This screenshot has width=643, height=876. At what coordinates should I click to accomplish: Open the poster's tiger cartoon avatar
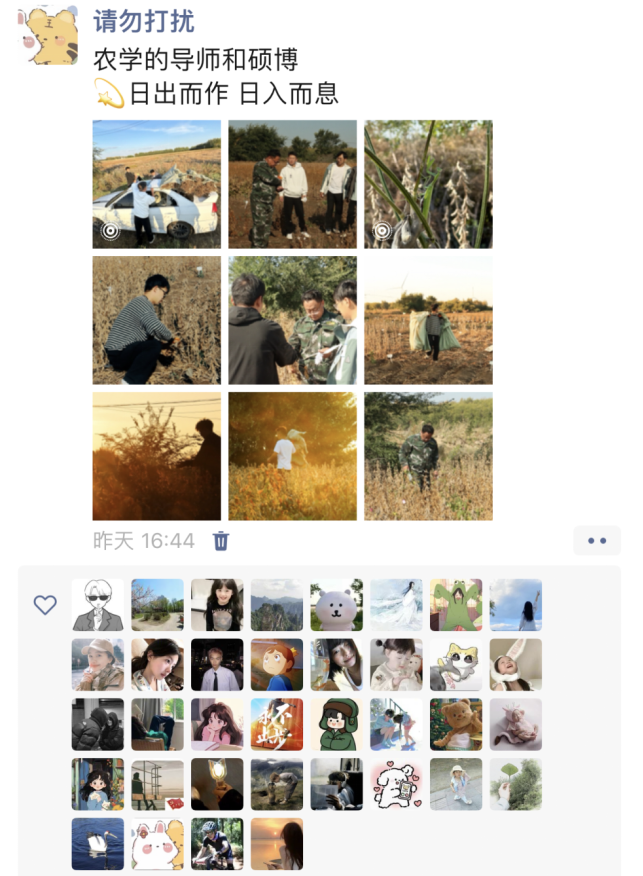click(48, 37)
